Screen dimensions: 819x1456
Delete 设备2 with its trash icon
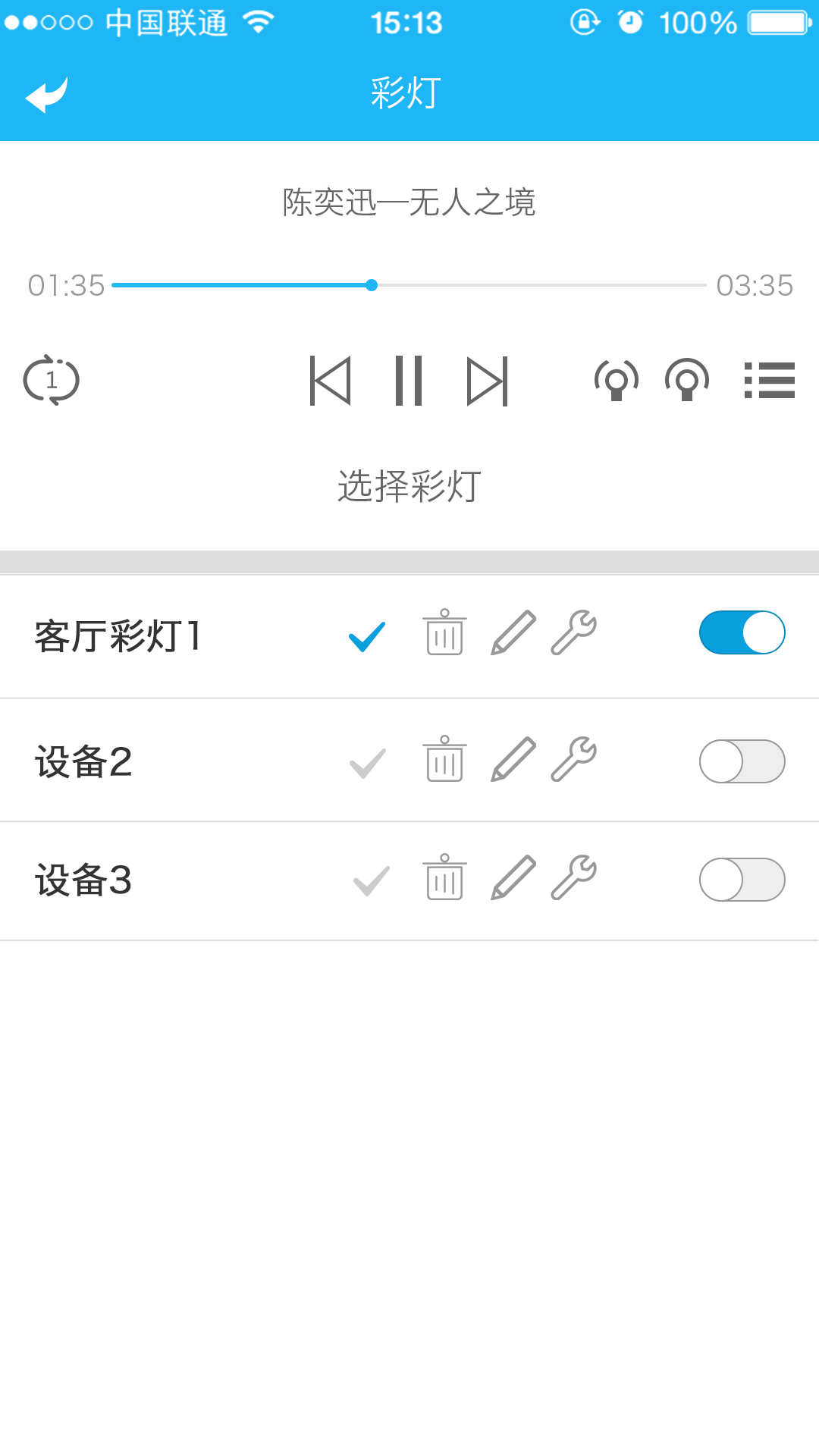coord(445,759)
